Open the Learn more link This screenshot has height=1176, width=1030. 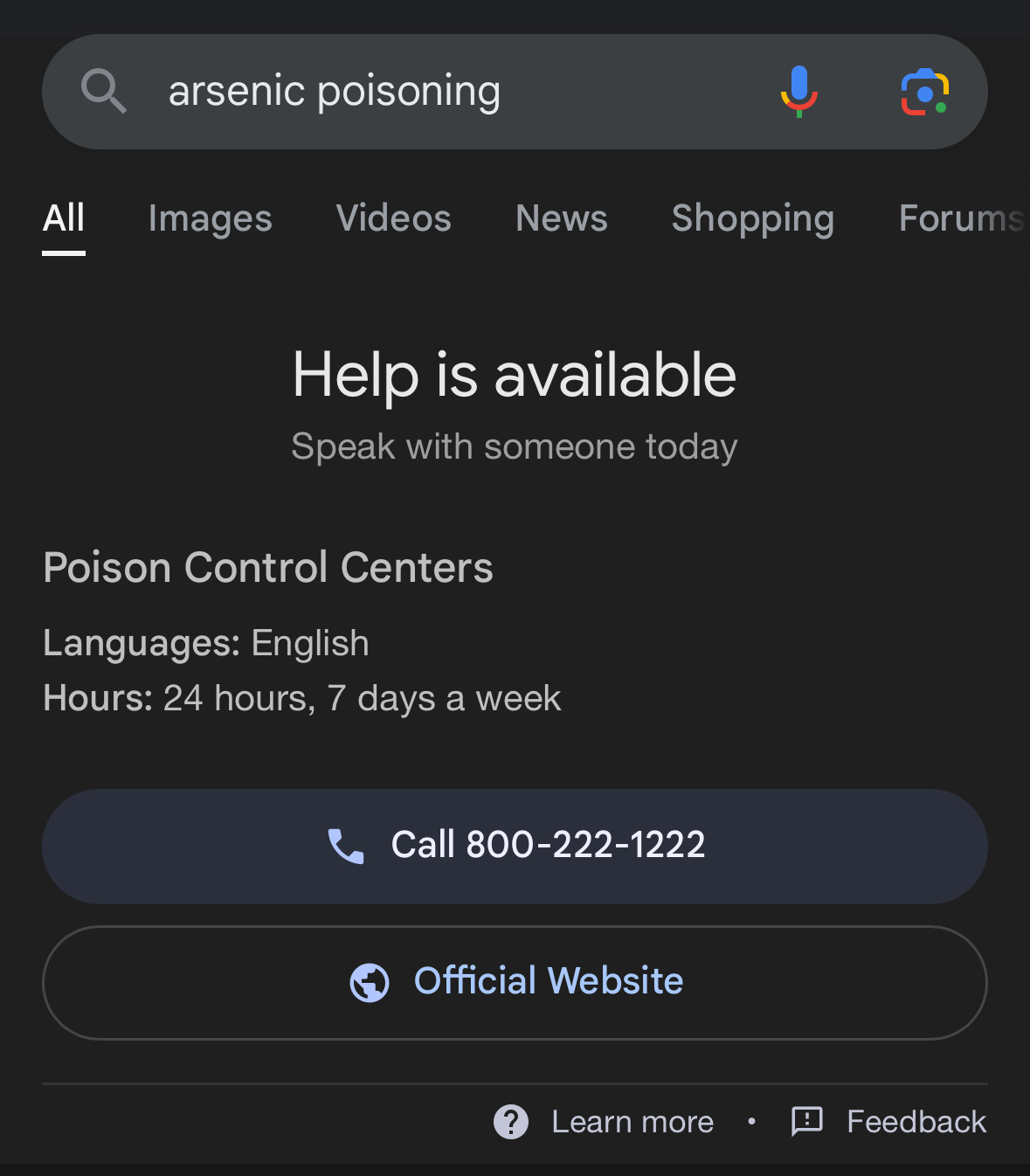(605, 1122)
